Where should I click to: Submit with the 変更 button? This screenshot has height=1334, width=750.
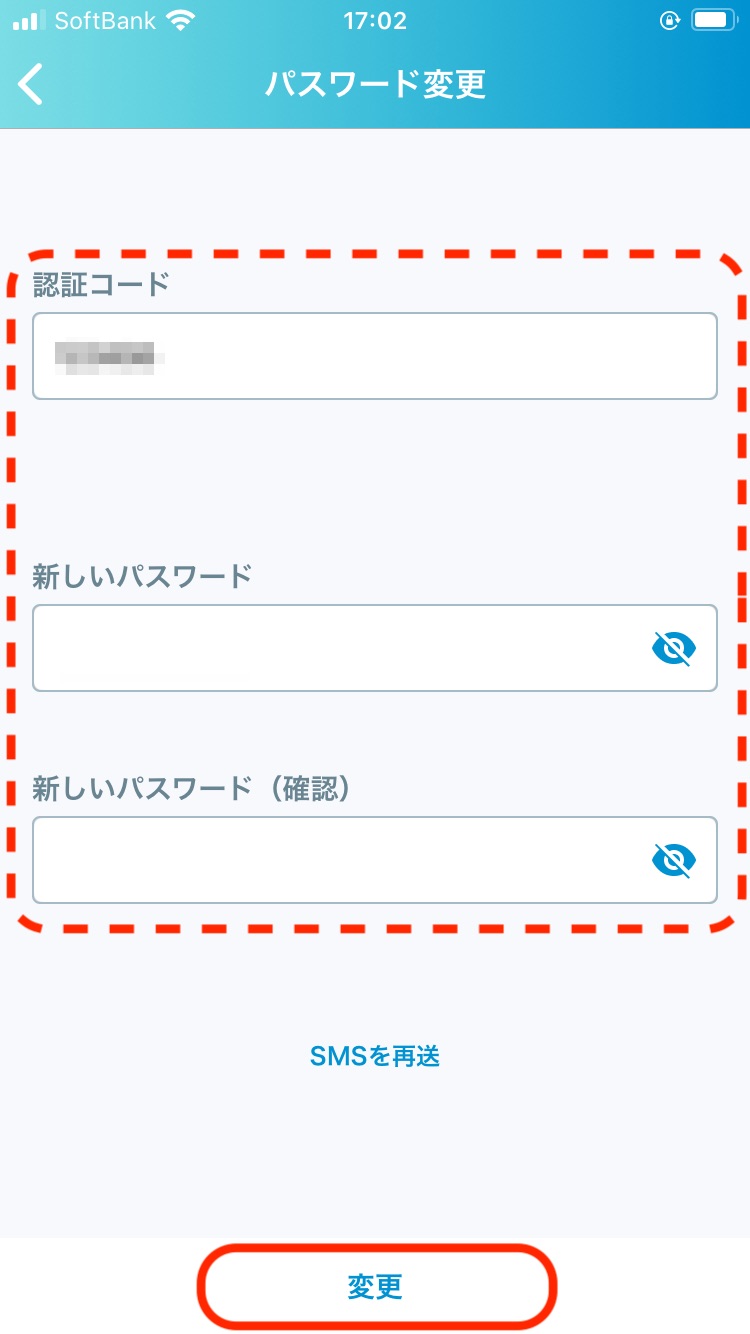[x=375, y=1286]
